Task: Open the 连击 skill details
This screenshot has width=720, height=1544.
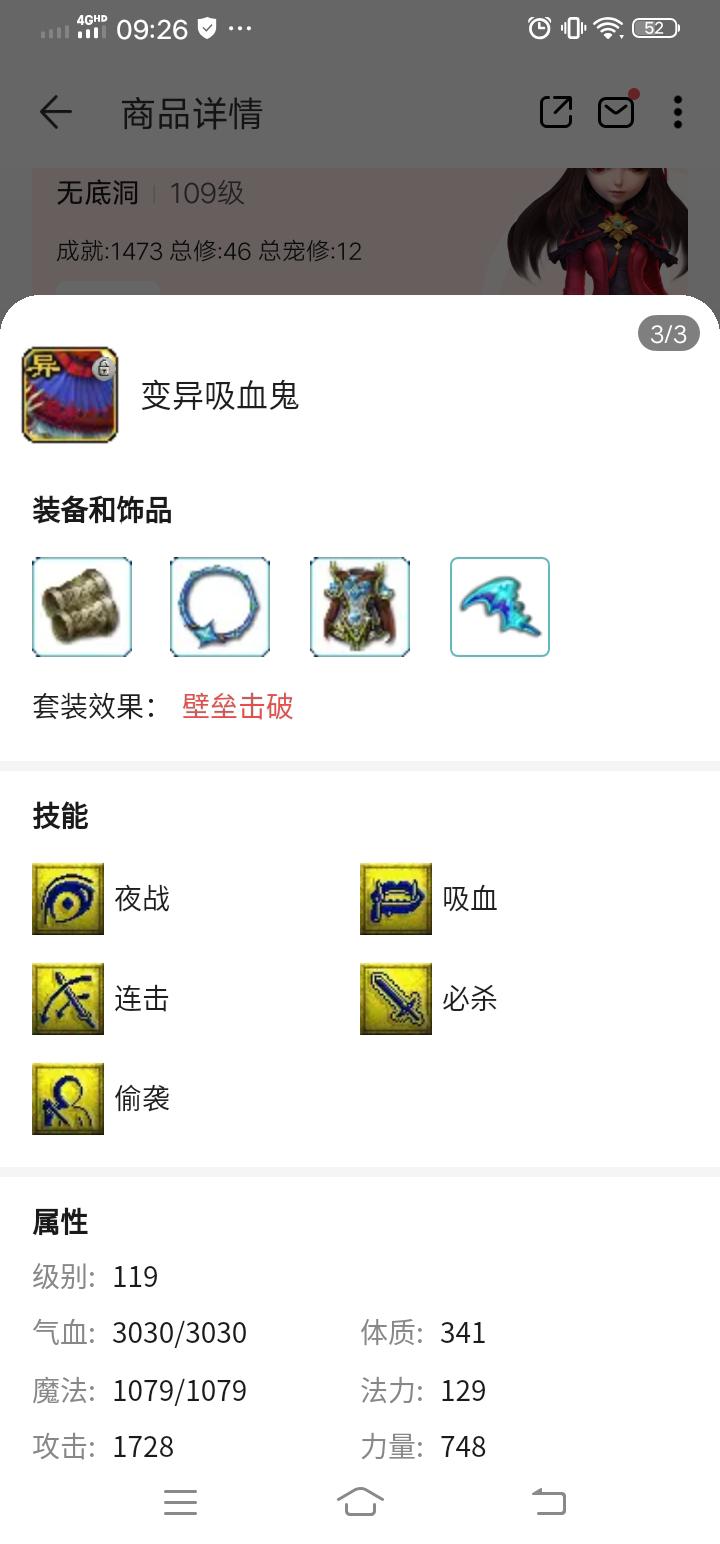Action: point(68,999)
